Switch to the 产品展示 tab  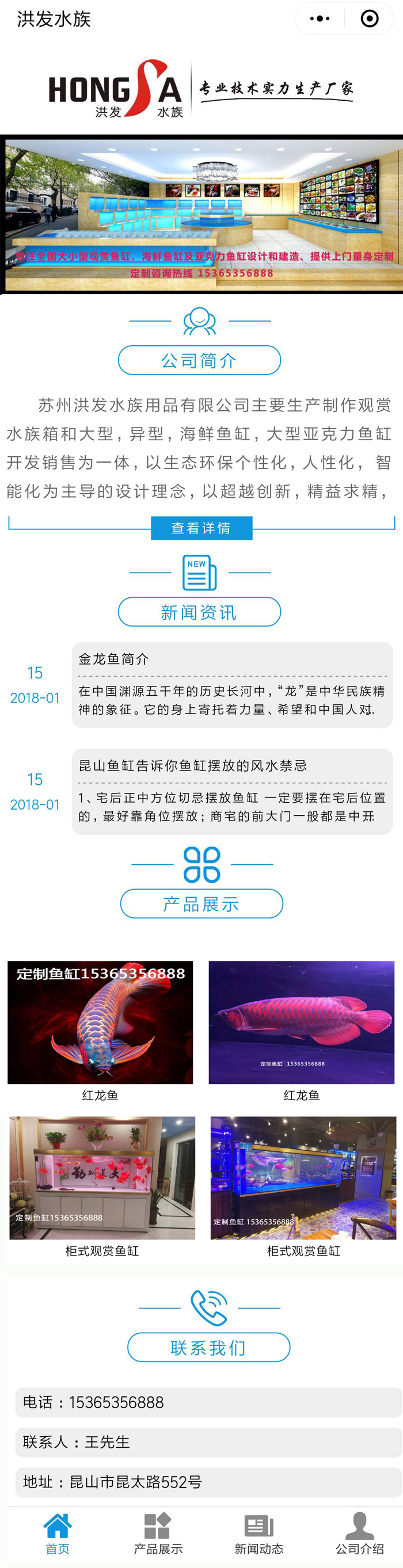click(x=158, y=1534)
